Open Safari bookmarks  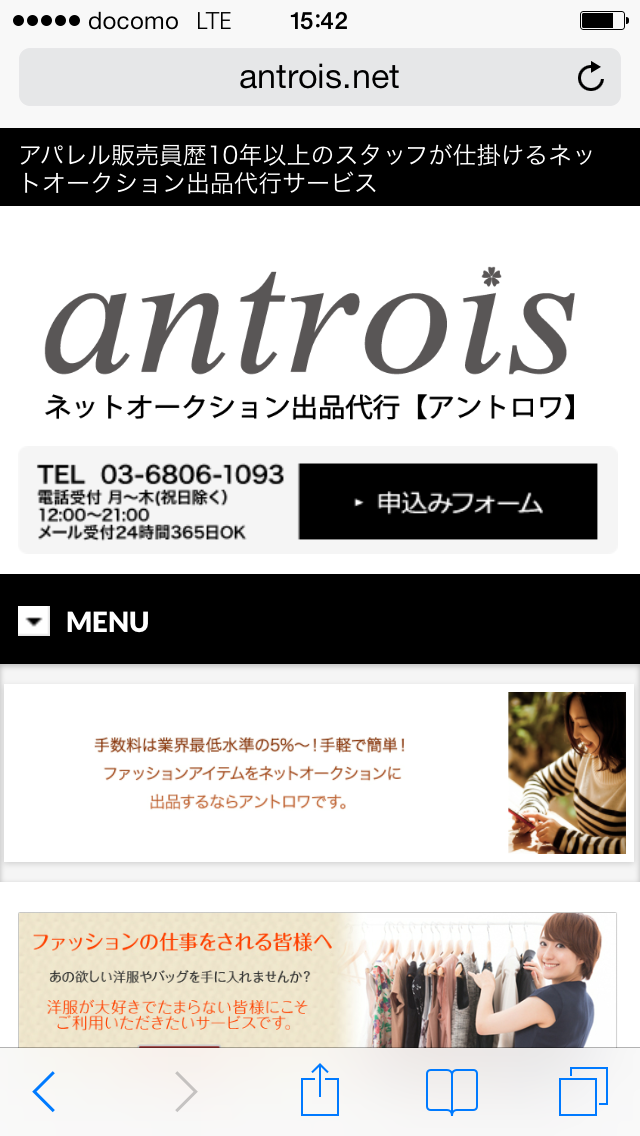click(452, 1091)
